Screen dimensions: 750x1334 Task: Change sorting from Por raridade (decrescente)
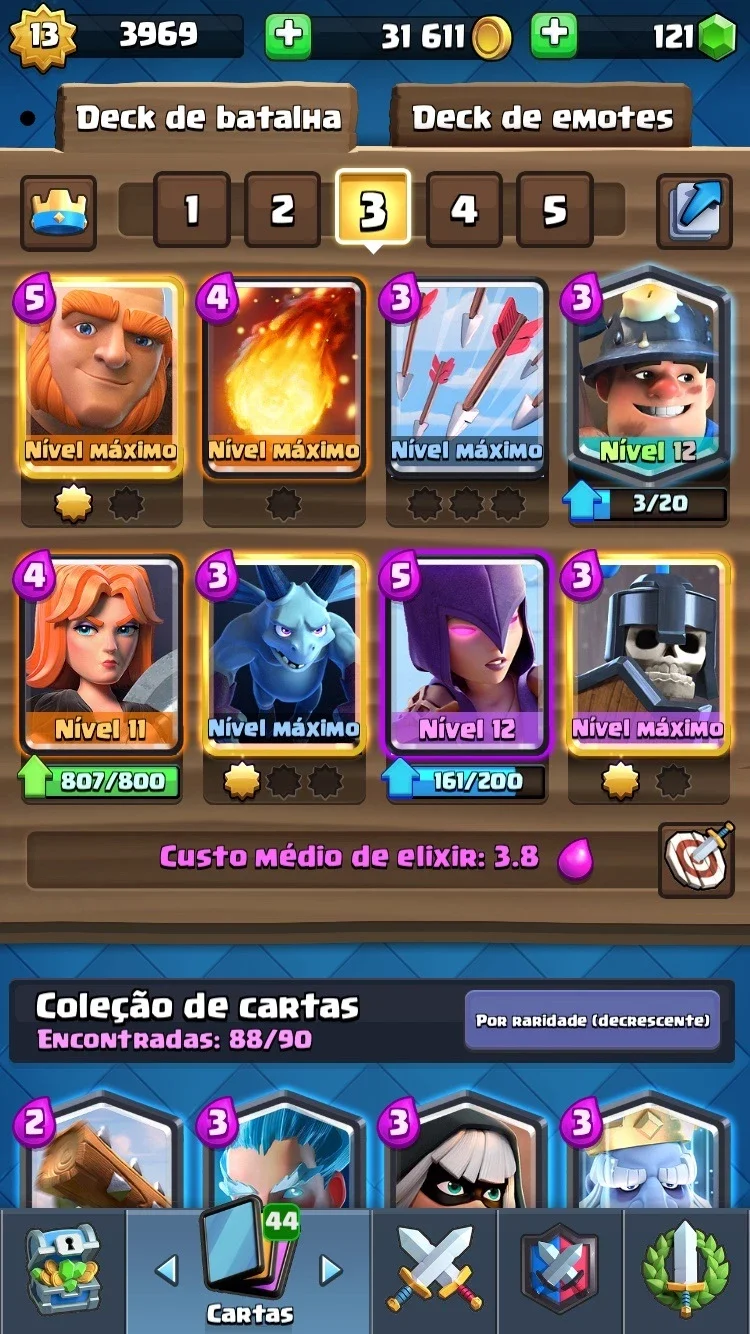tap(592, 1020)
